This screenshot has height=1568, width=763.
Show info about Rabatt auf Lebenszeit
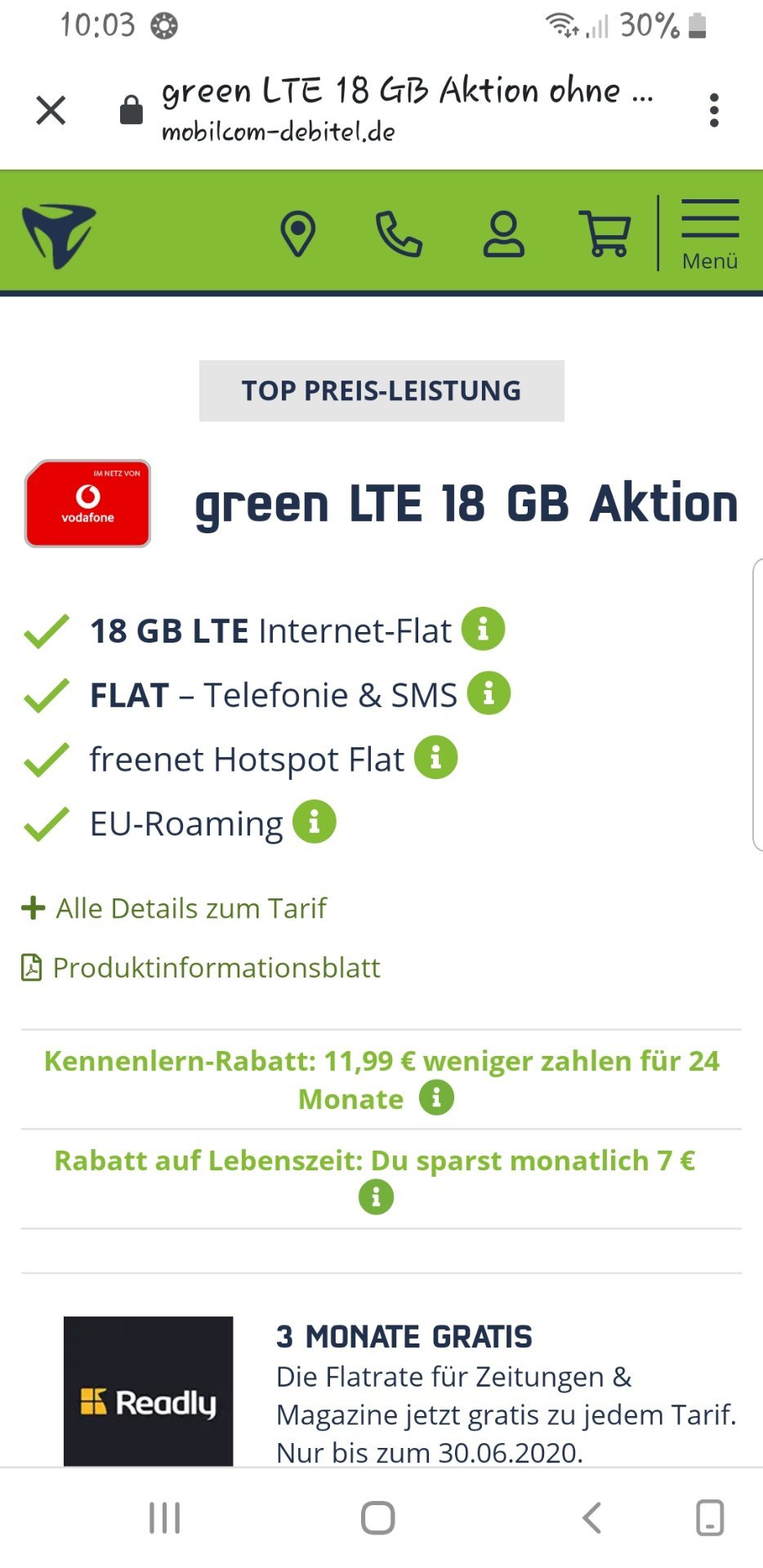coord(376,1197)
